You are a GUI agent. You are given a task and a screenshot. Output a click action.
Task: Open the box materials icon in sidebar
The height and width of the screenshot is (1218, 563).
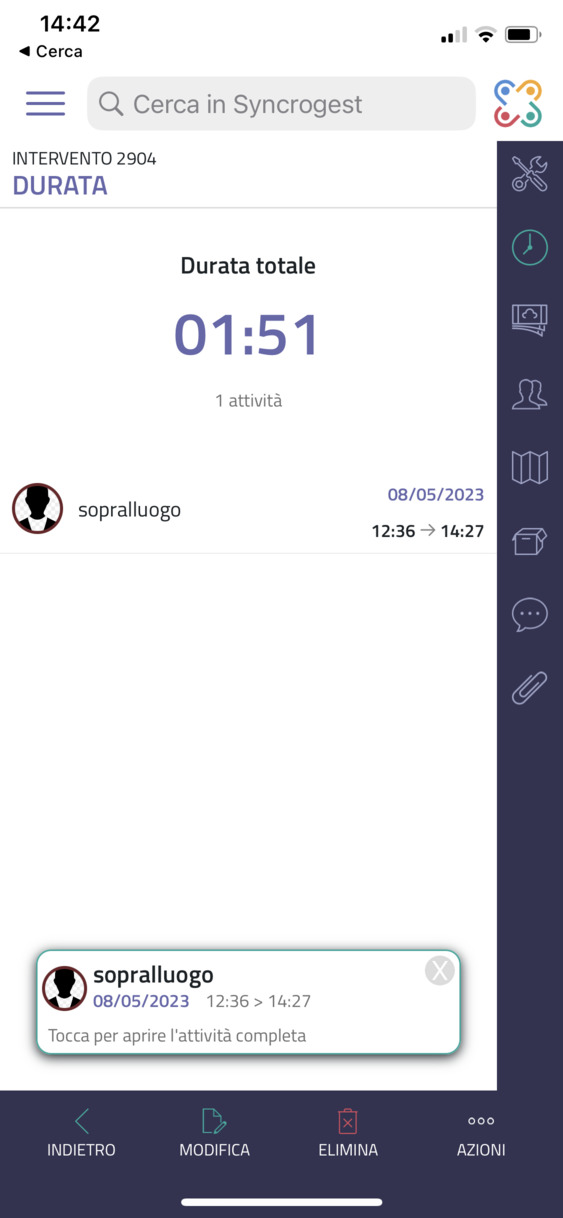pos(530,541)
